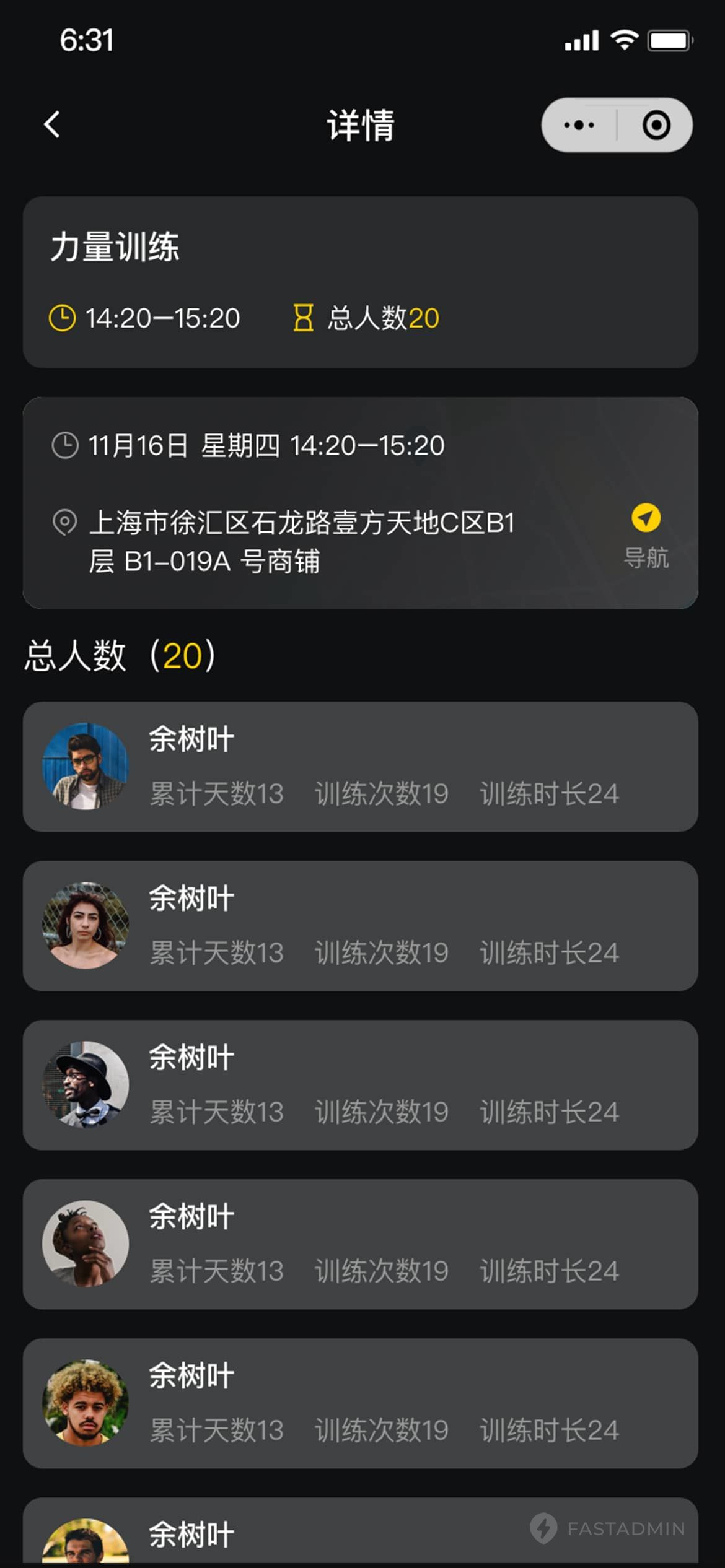Tap the 导航 navigation button

pos(646,536)
